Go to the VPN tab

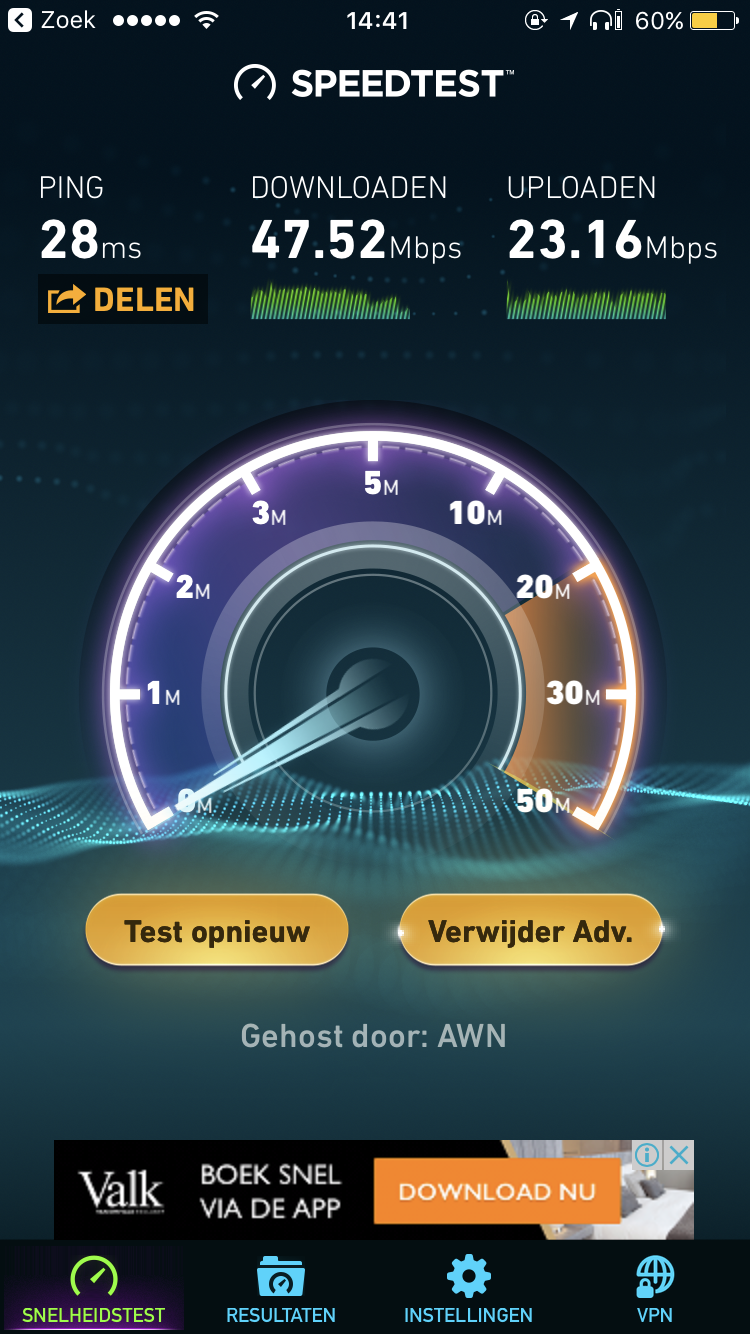click(x=655, y=1290)
